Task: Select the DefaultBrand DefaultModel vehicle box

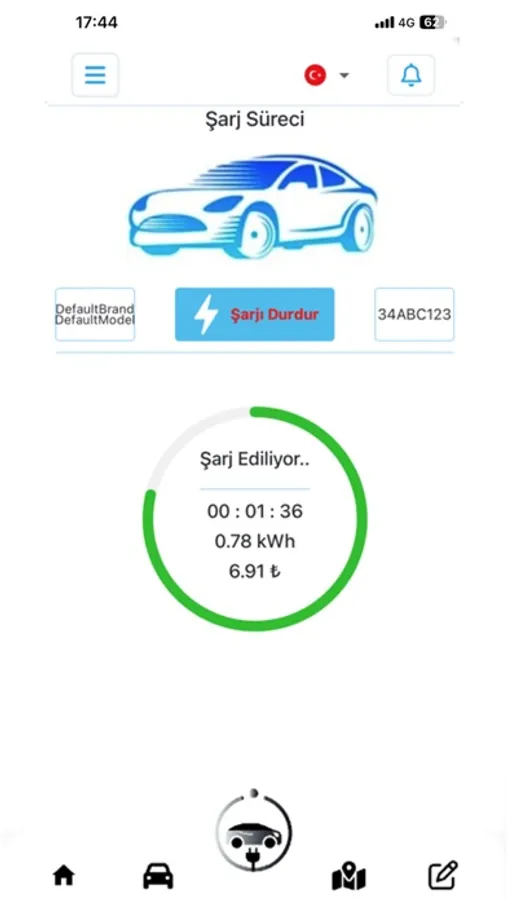Action: [x=95, y=315]
